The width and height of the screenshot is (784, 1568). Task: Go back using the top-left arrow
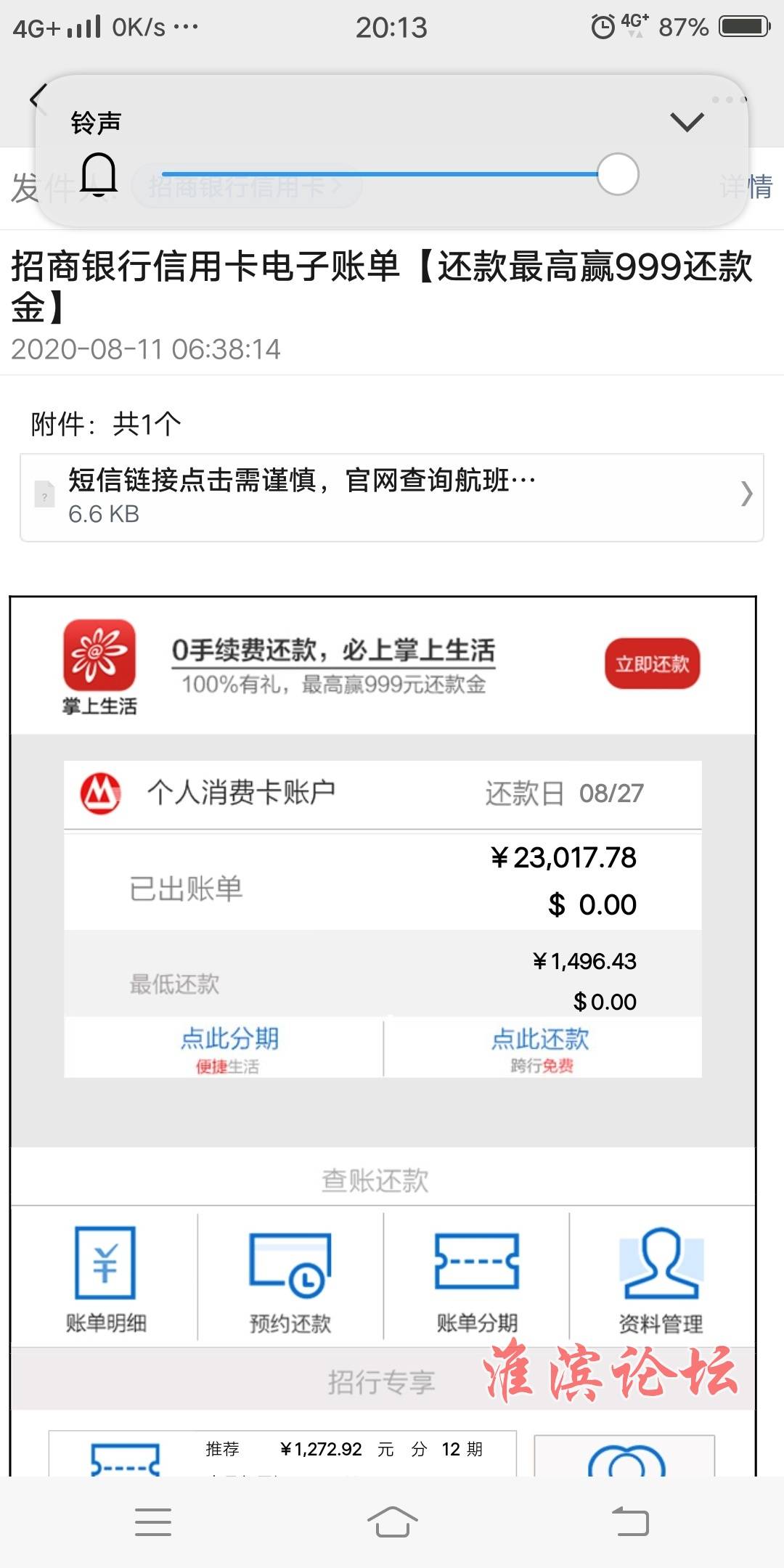click(36, 97)
